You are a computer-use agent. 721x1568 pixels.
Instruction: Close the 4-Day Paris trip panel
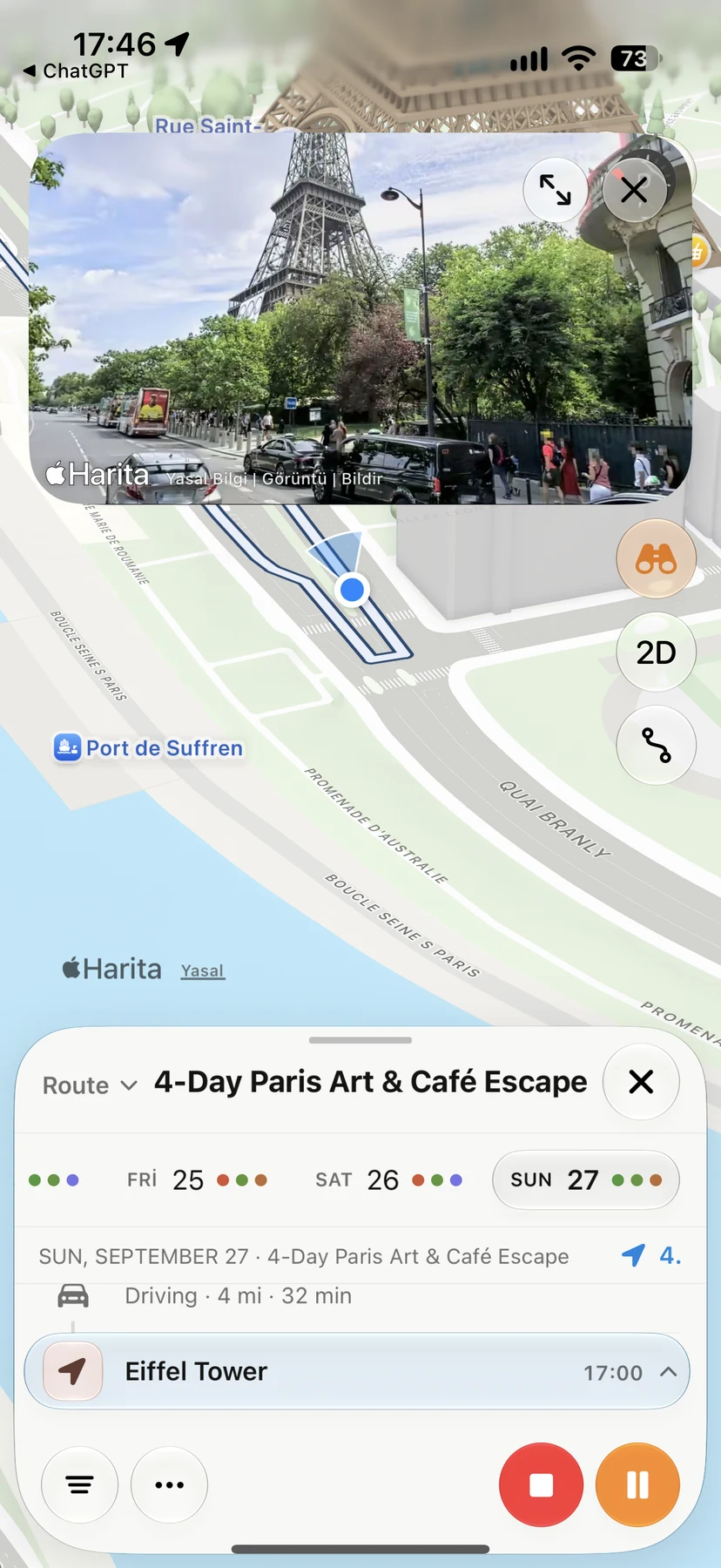tap(641, 1082)
